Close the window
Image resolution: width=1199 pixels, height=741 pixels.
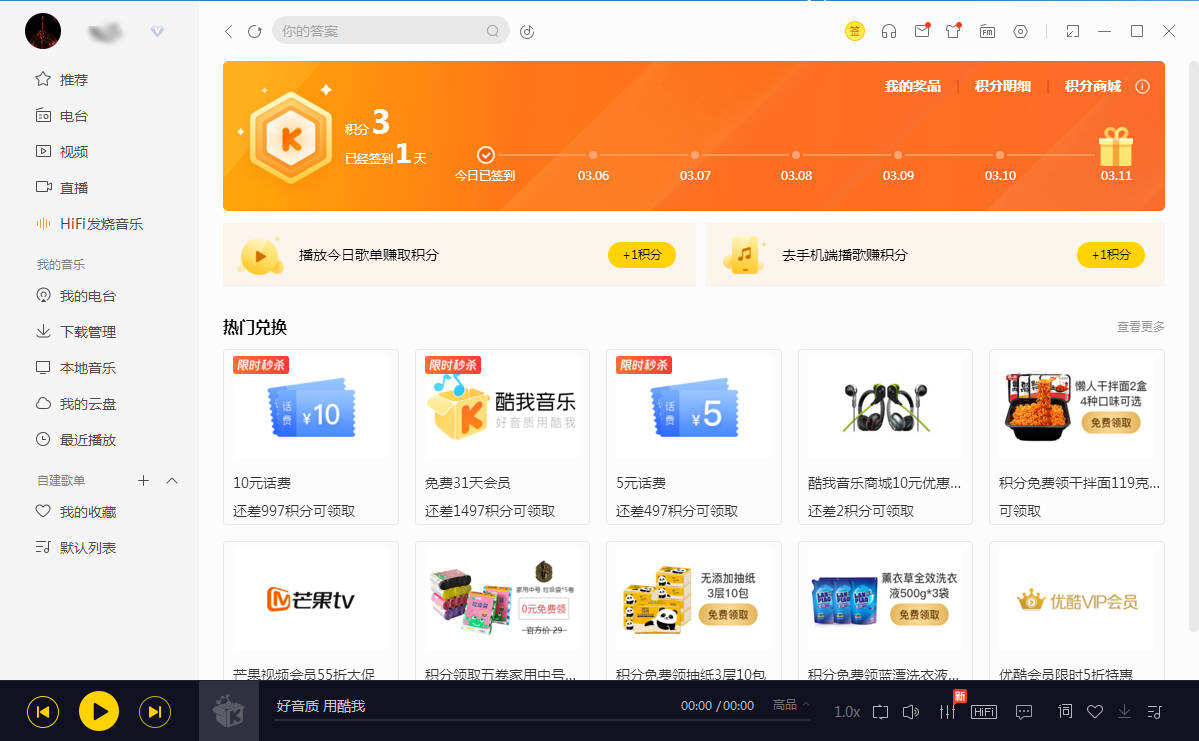(1169, 31)
